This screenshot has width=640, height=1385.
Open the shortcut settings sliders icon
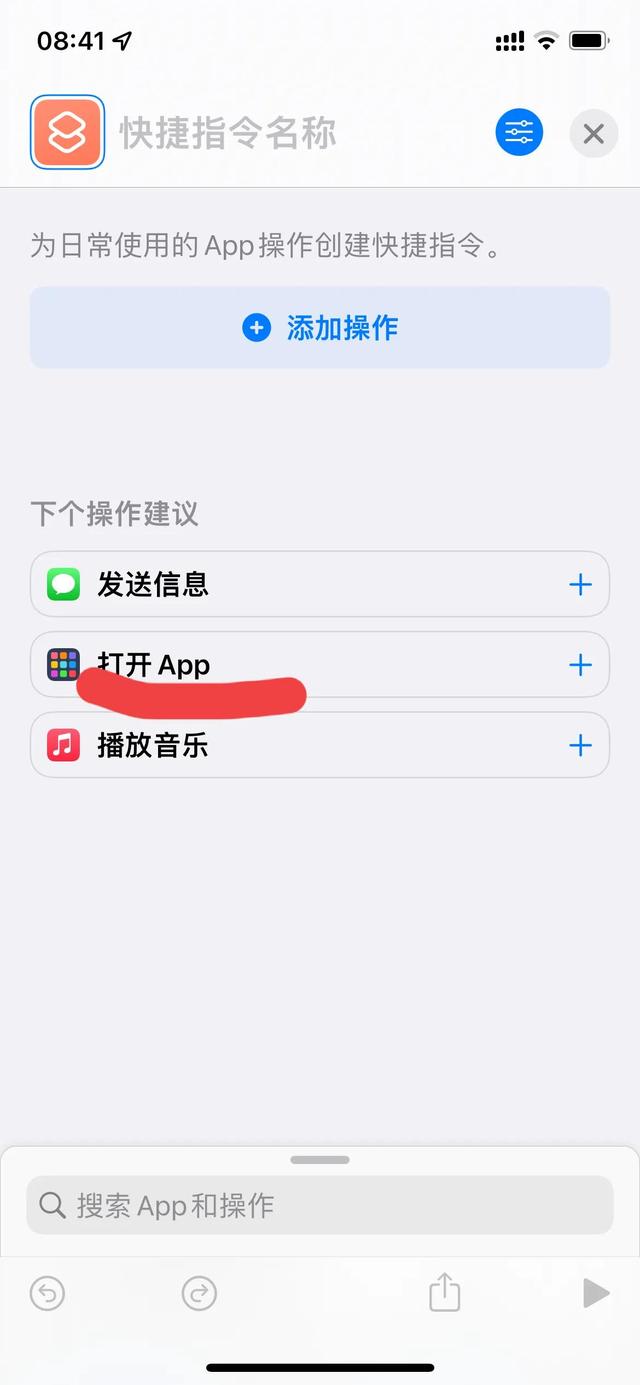pos(519,133)
